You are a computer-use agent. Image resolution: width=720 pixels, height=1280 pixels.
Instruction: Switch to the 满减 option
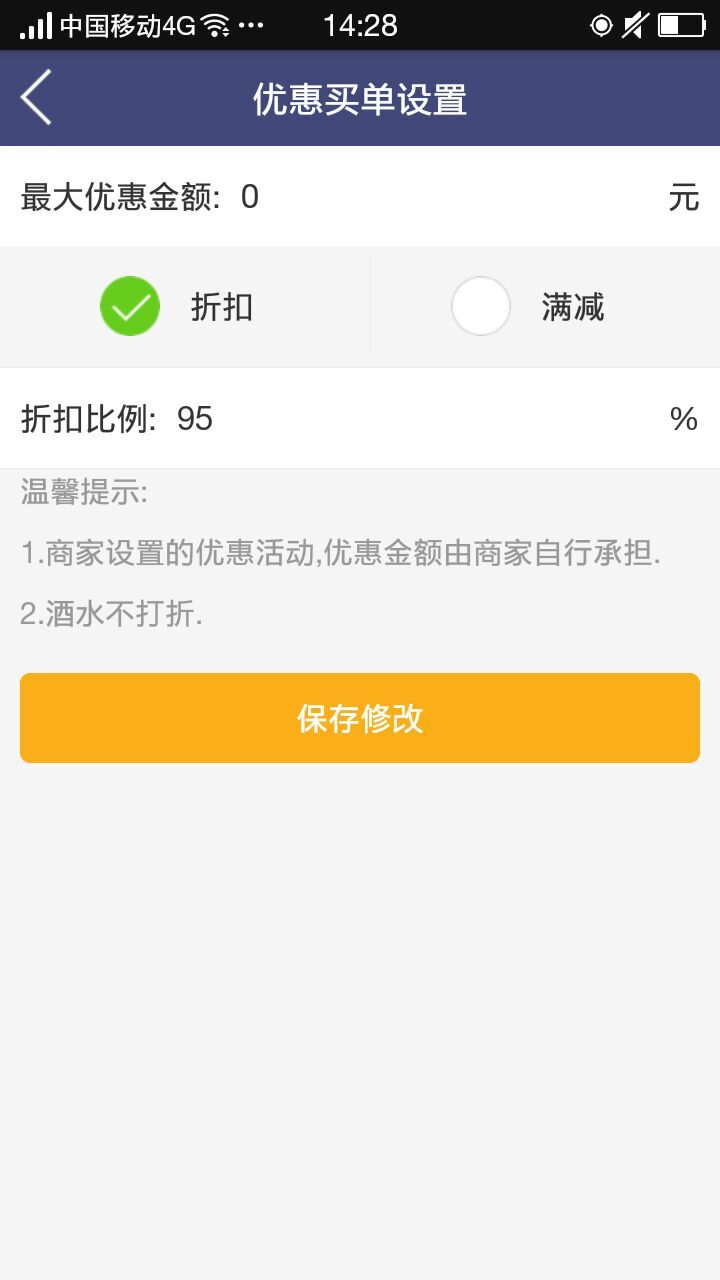pos(482,306)
